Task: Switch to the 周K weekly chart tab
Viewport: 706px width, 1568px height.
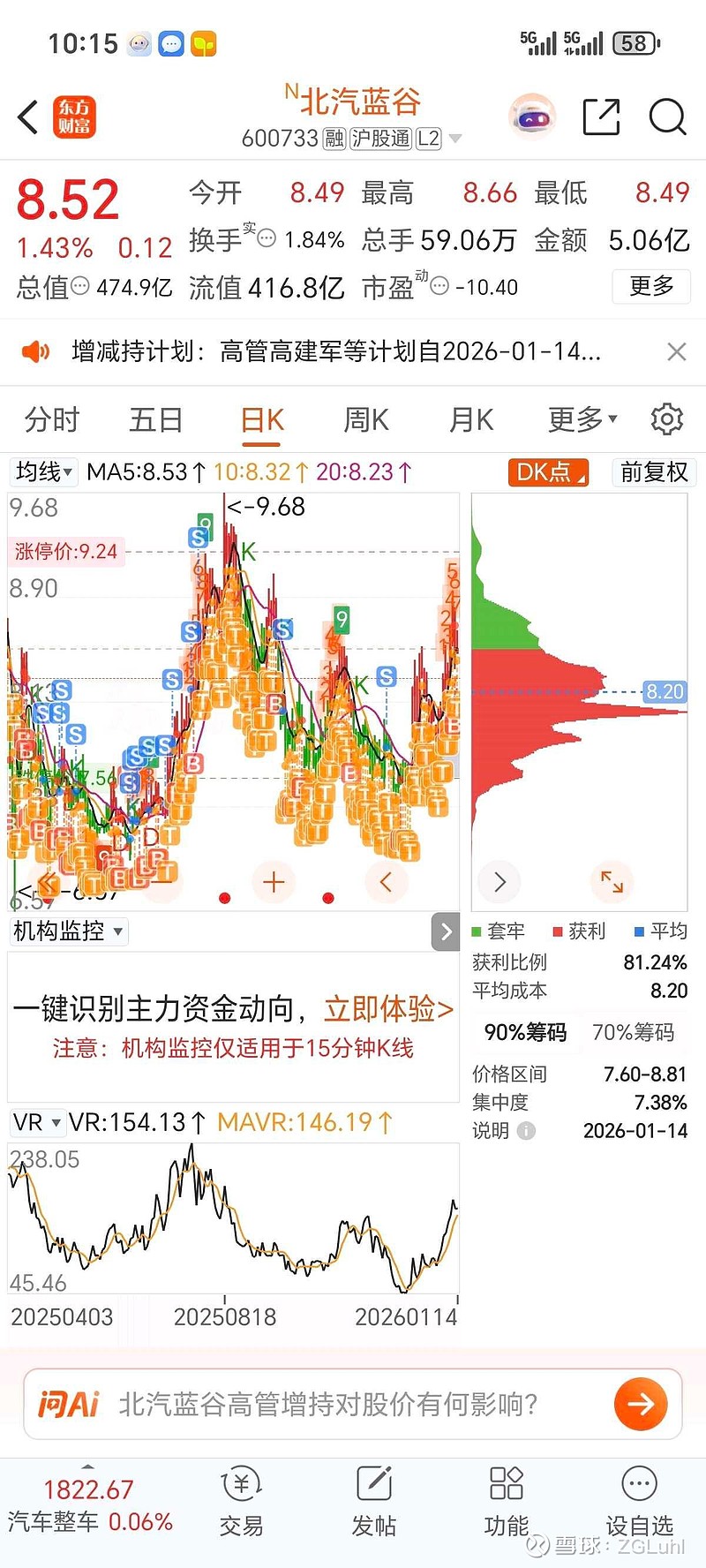Action: point(365,419)
